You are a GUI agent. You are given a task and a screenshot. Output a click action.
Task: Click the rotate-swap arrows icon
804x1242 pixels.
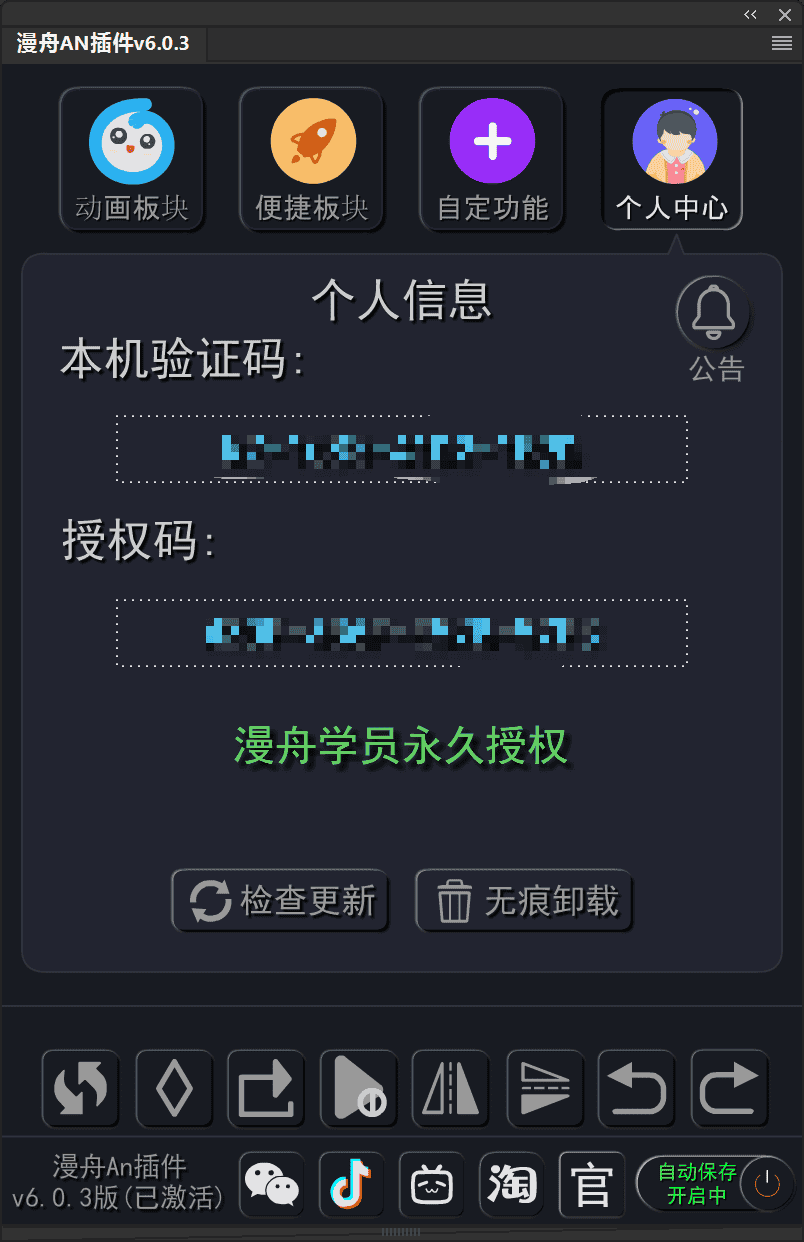click(80, 1088)
